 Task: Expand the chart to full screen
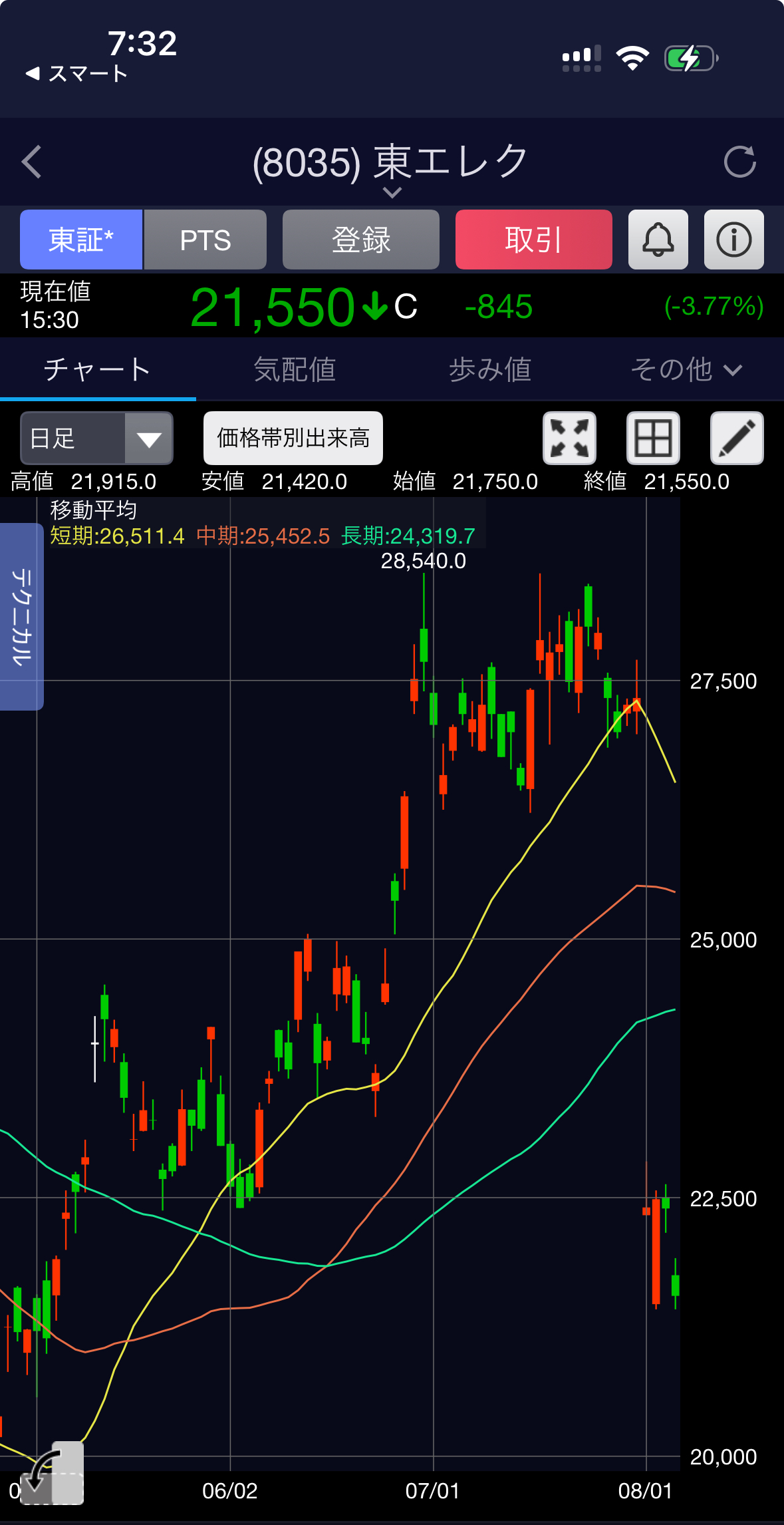tap(569, 438)
